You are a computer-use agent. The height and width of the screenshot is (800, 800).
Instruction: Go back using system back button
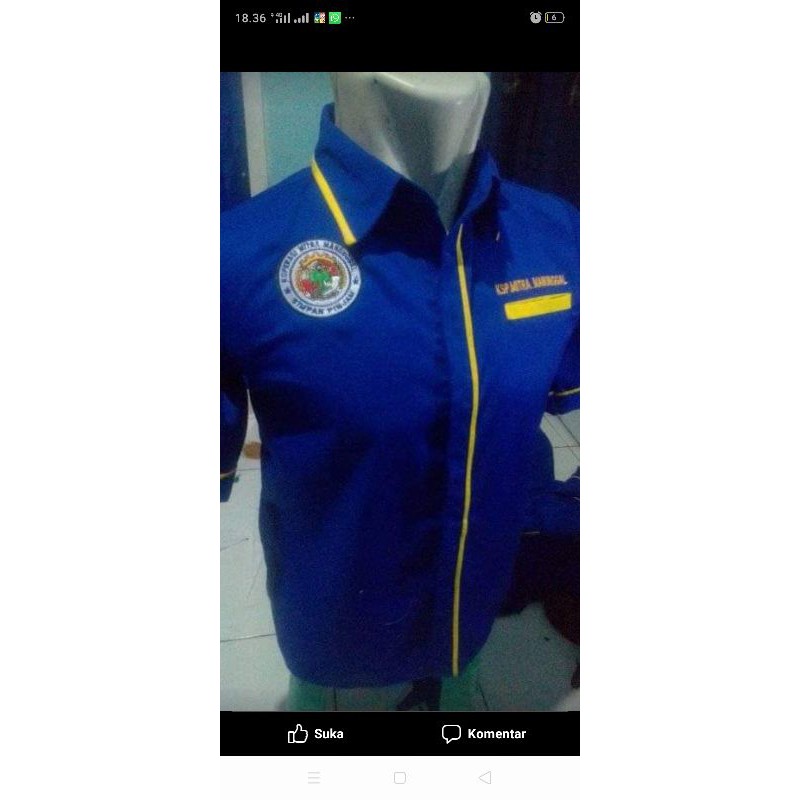(485, 777)
